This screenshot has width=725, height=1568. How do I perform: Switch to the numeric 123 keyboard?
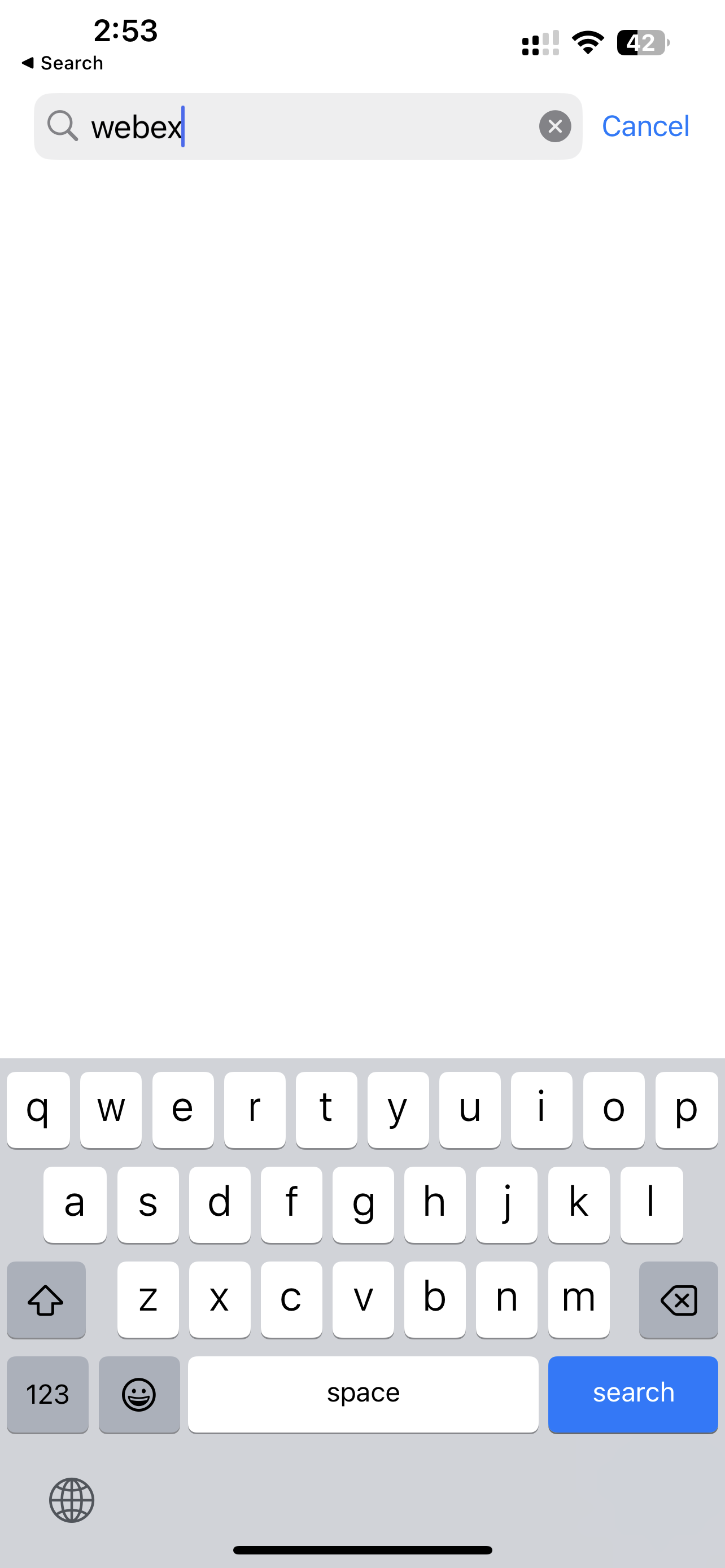point(47,1394)
